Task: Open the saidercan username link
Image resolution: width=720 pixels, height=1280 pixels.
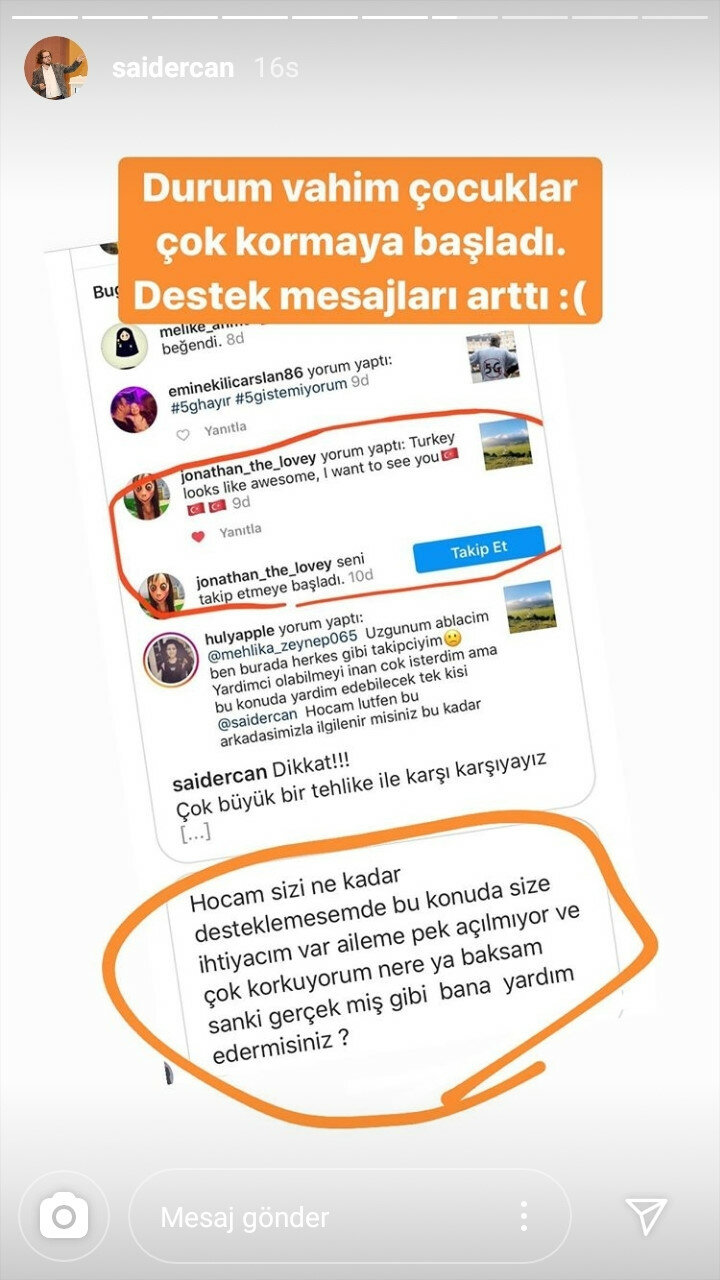Action: pos(173,68)
